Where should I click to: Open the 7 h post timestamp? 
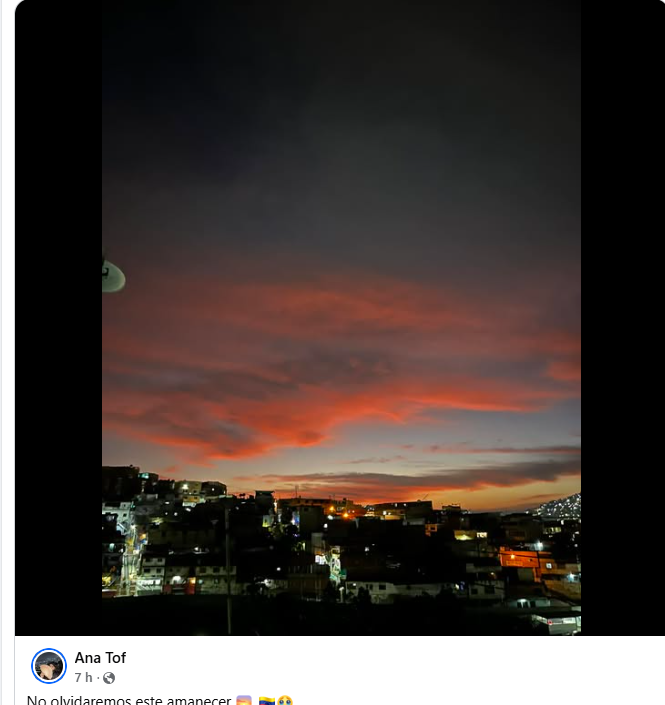[x=81, y=678]
